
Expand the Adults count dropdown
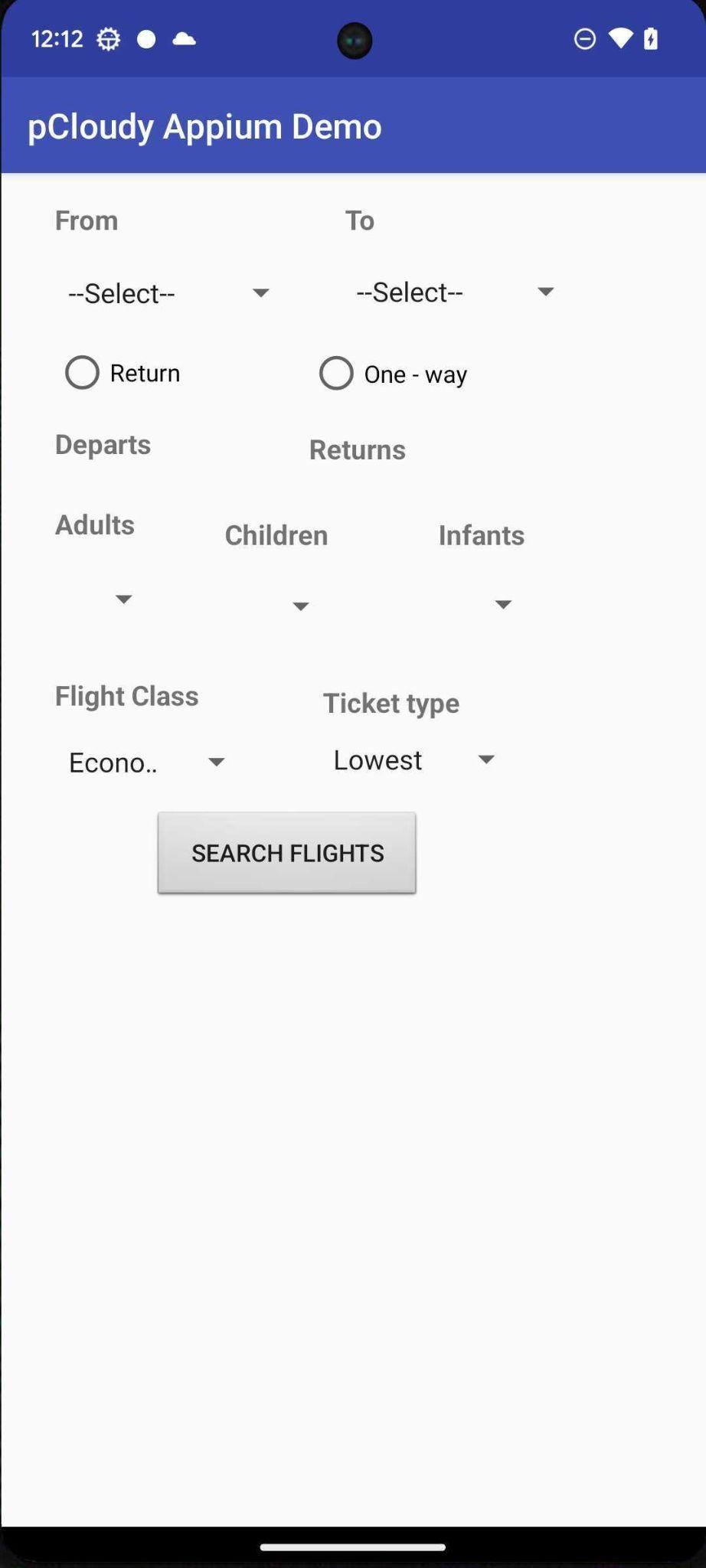101,598
